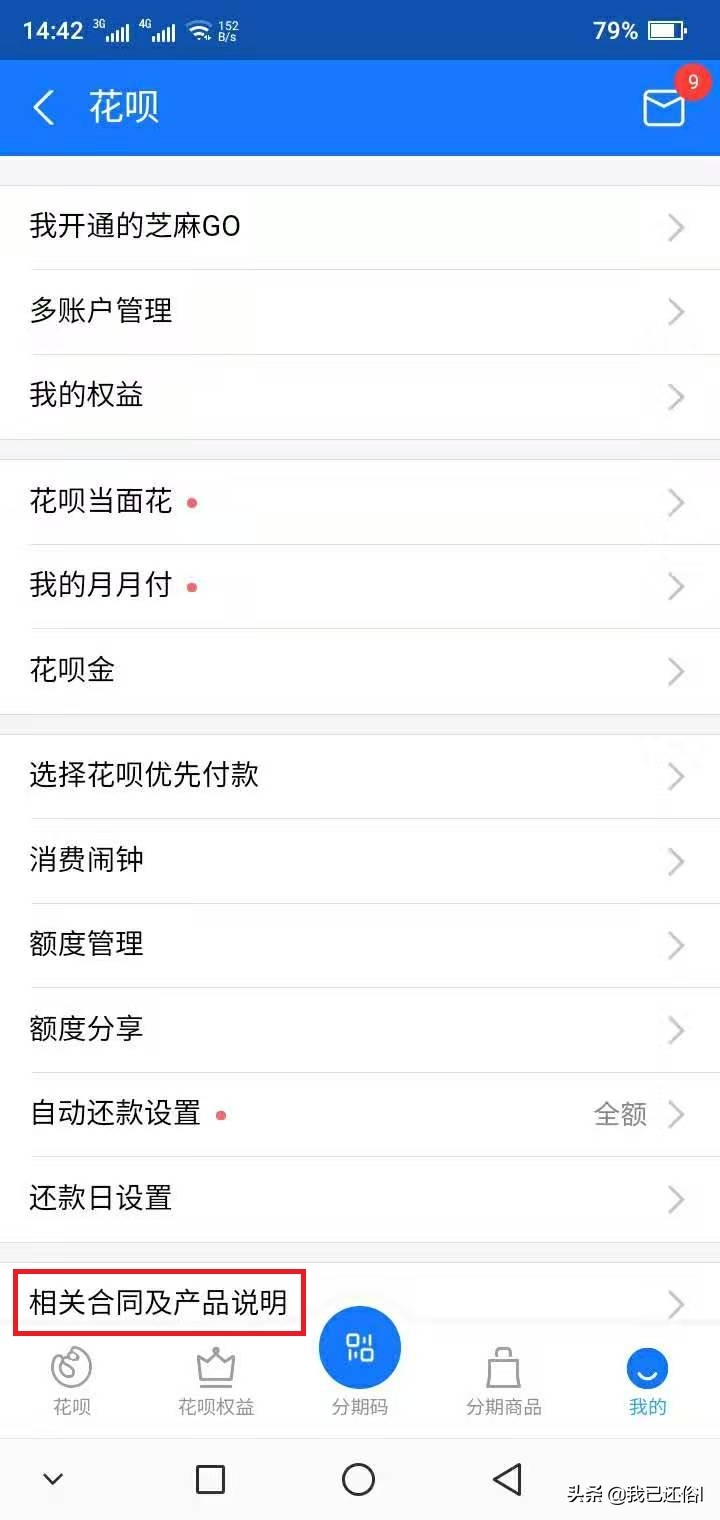Open 分期商品 via the shopping bag icon

503,1362
